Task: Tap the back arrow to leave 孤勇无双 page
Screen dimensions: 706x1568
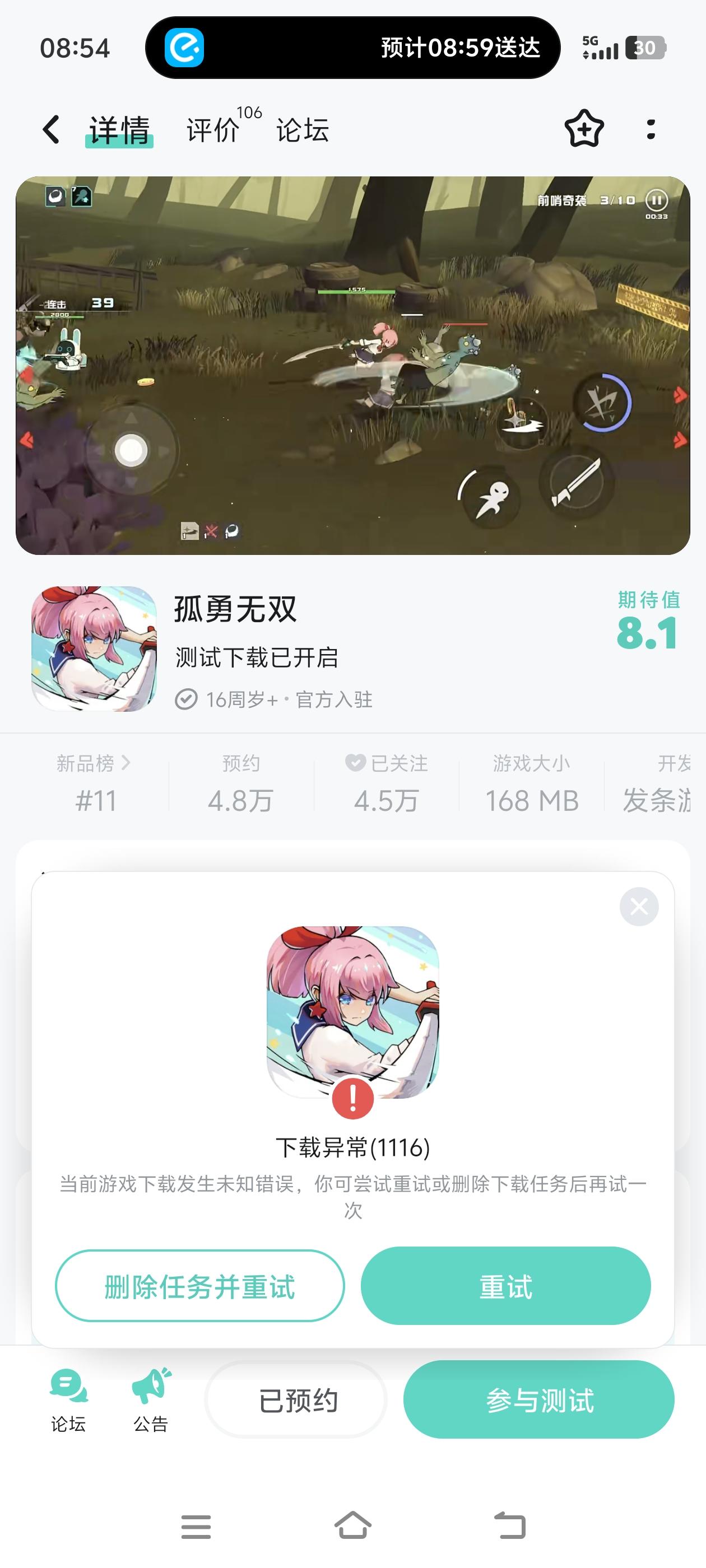Action: coord(51,130)
